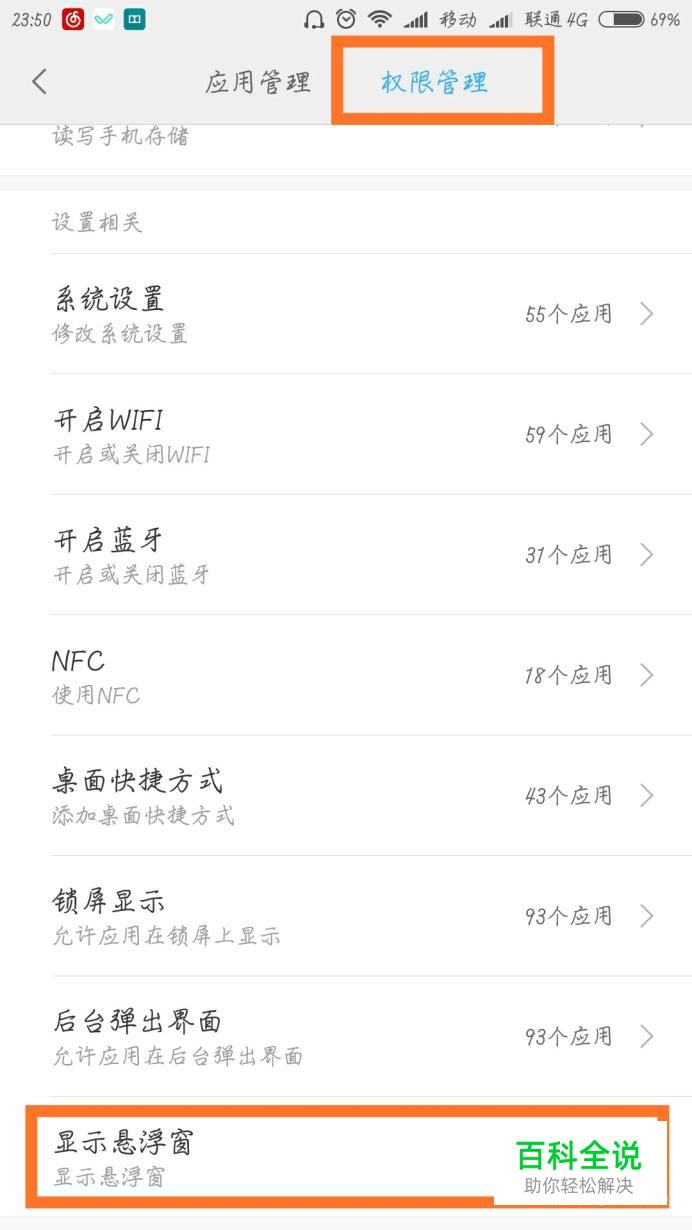
Task: Select the 权限管理 tab
Action: click(x=434, y=82)
